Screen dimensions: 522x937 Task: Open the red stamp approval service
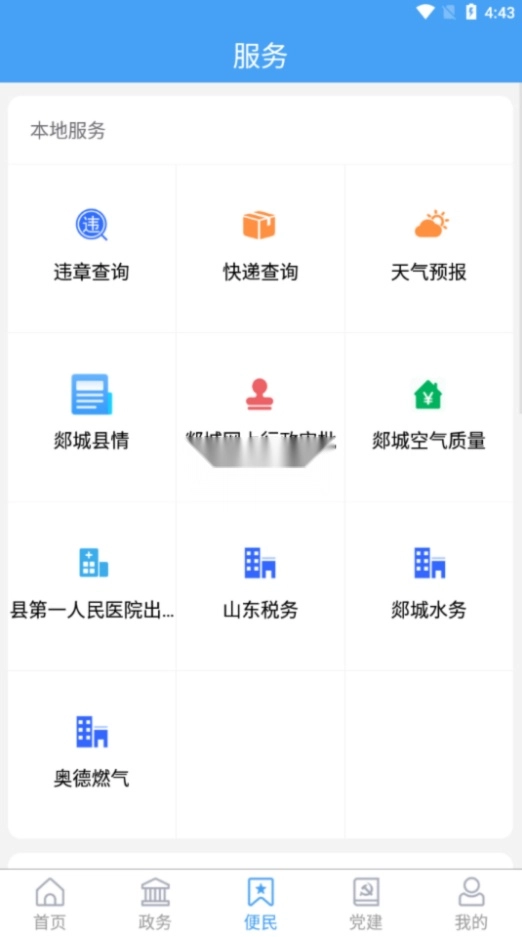pyautogui.click(x=260, y=418)
